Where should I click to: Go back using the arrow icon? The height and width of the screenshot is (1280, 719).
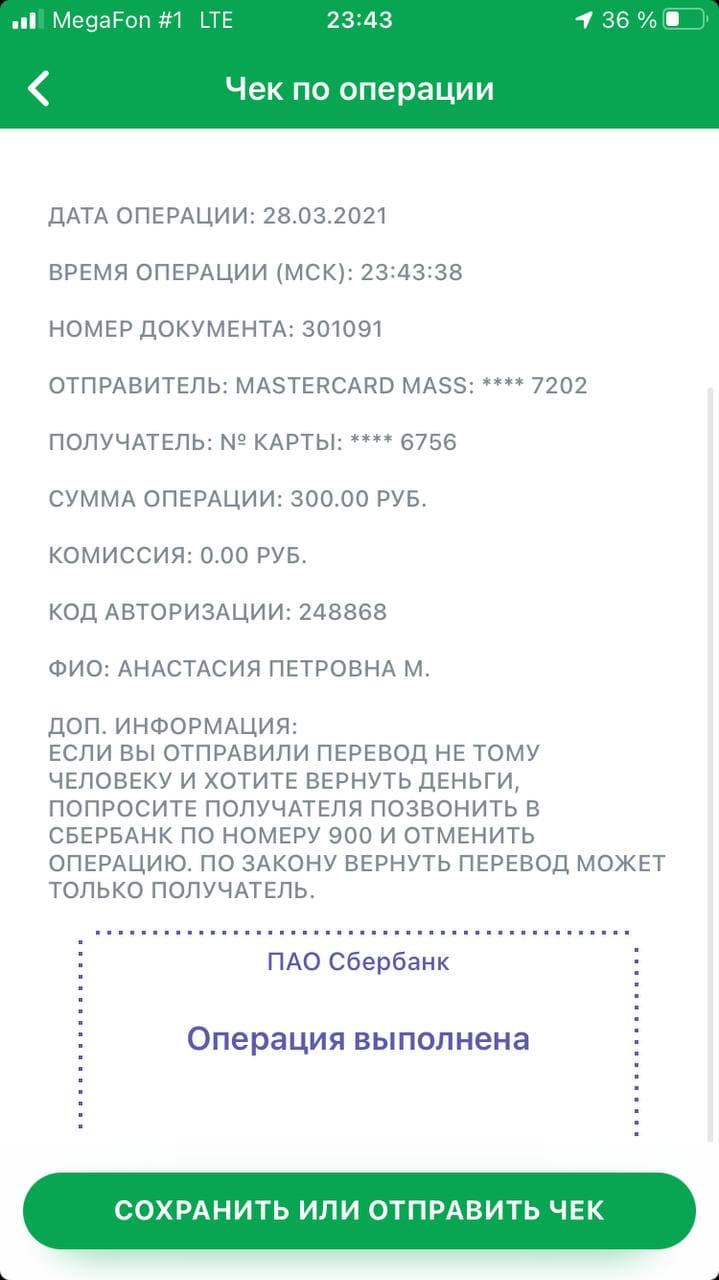[x=38, y=88]
